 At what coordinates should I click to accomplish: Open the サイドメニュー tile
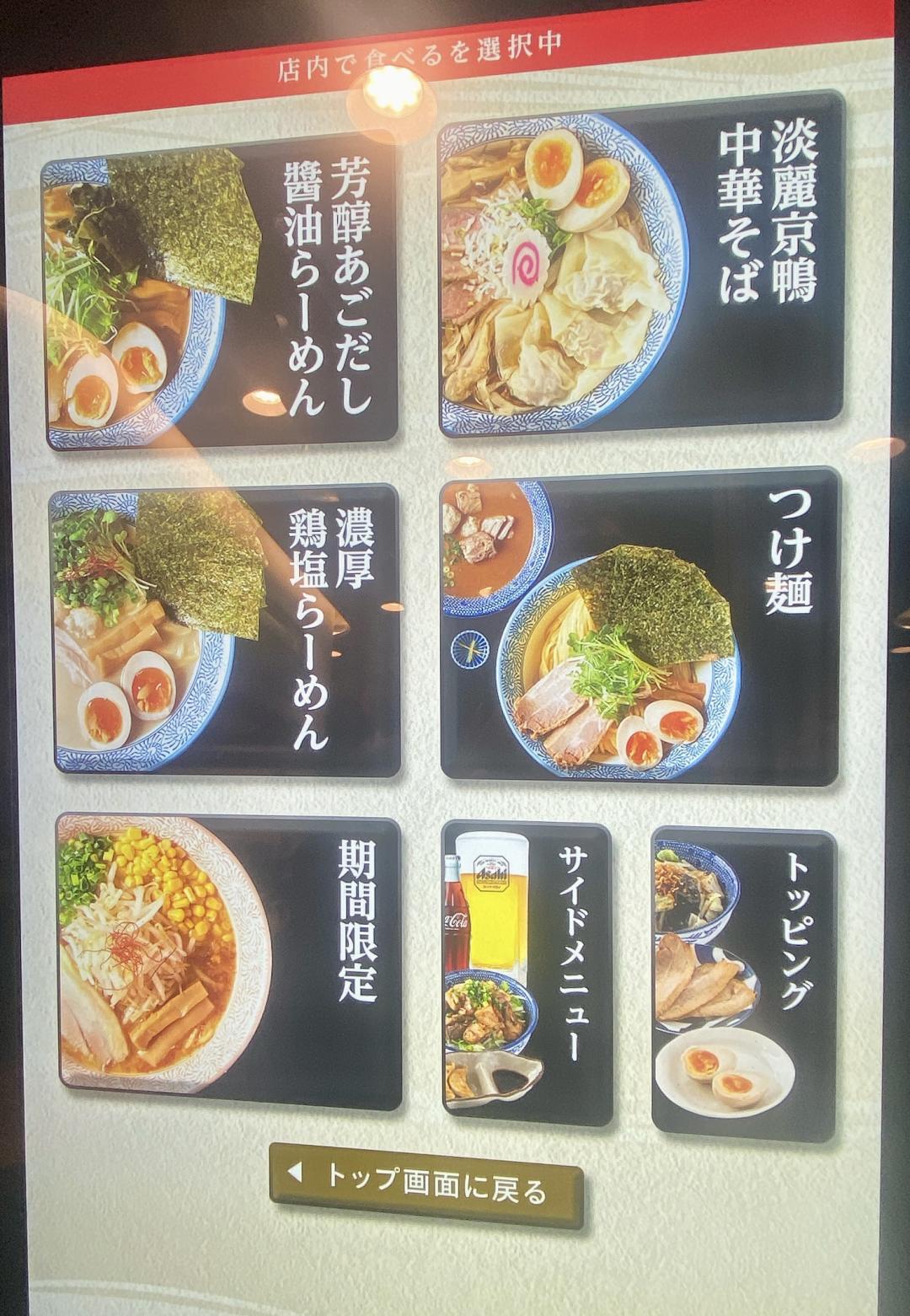(x=527, y=974)
